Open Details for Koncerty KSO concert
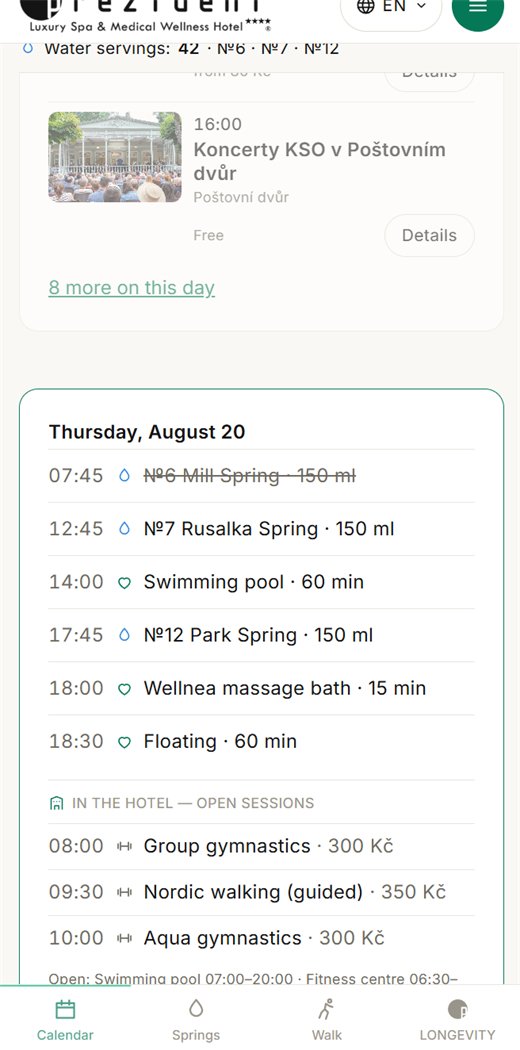The width and height of the screenshot is (520, 1050). [x=429, y=236]
